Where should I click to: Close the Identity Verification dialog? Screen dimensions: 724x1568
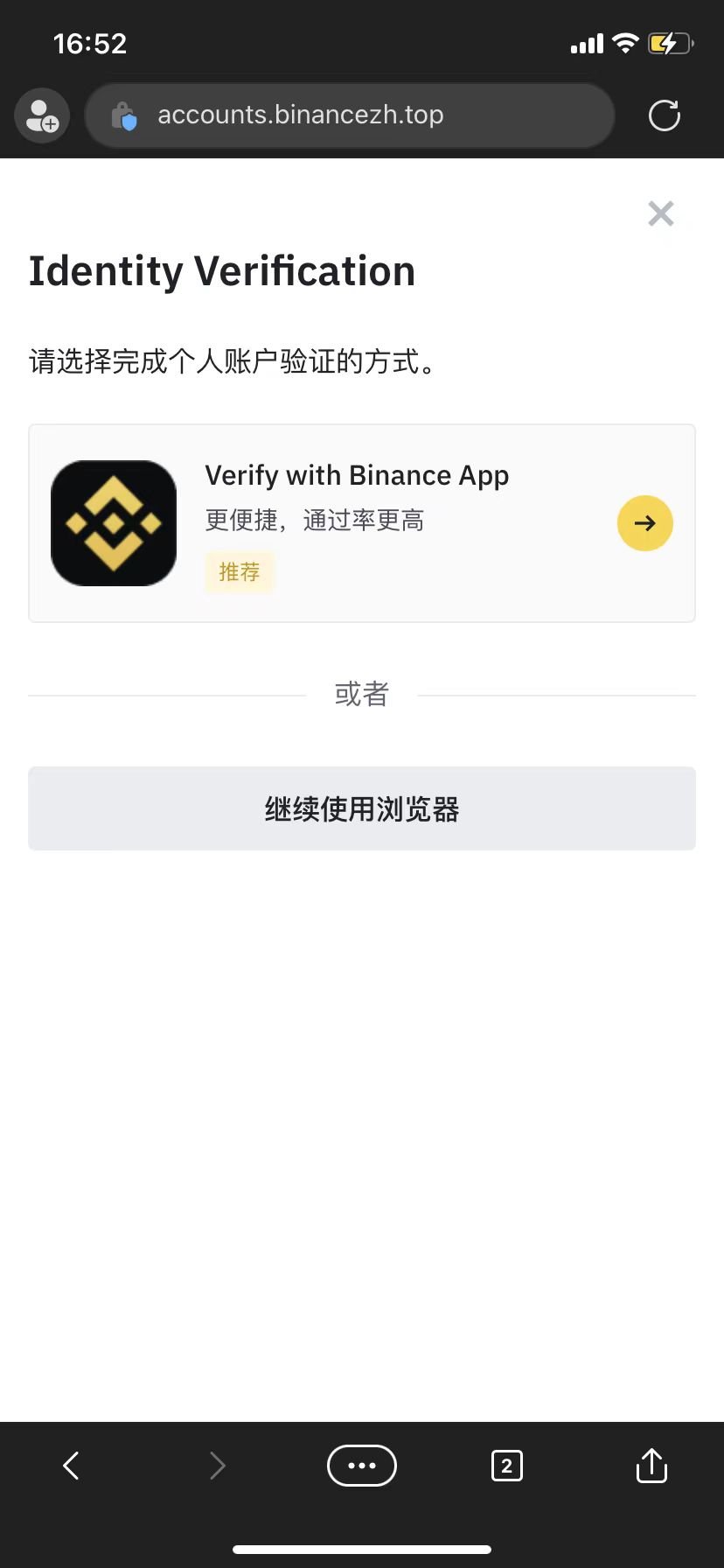pos(661,213)
